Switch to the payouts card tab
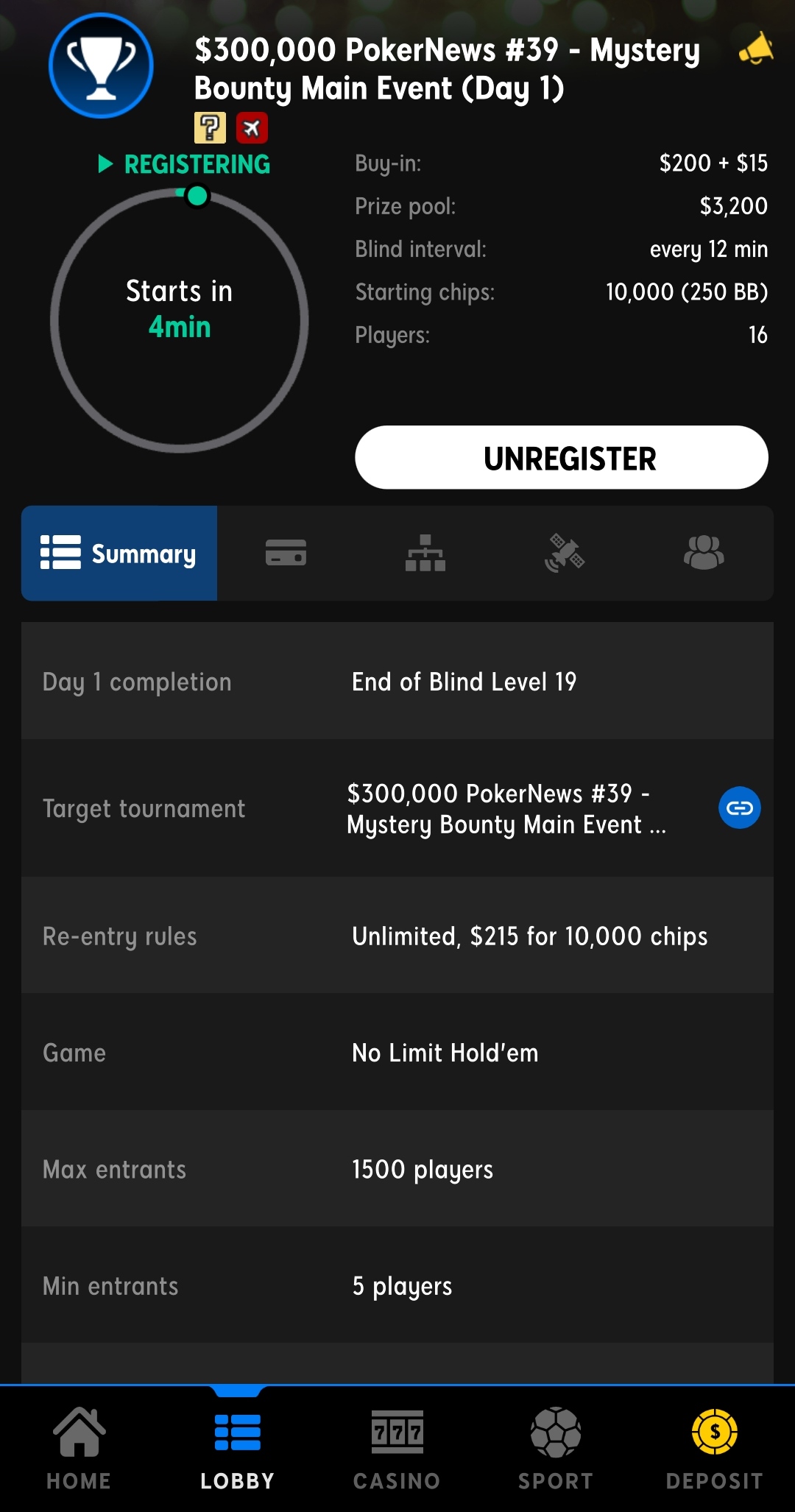Image resolution: width=795 pixels, height=1512 pixels. tap(286, 553)
